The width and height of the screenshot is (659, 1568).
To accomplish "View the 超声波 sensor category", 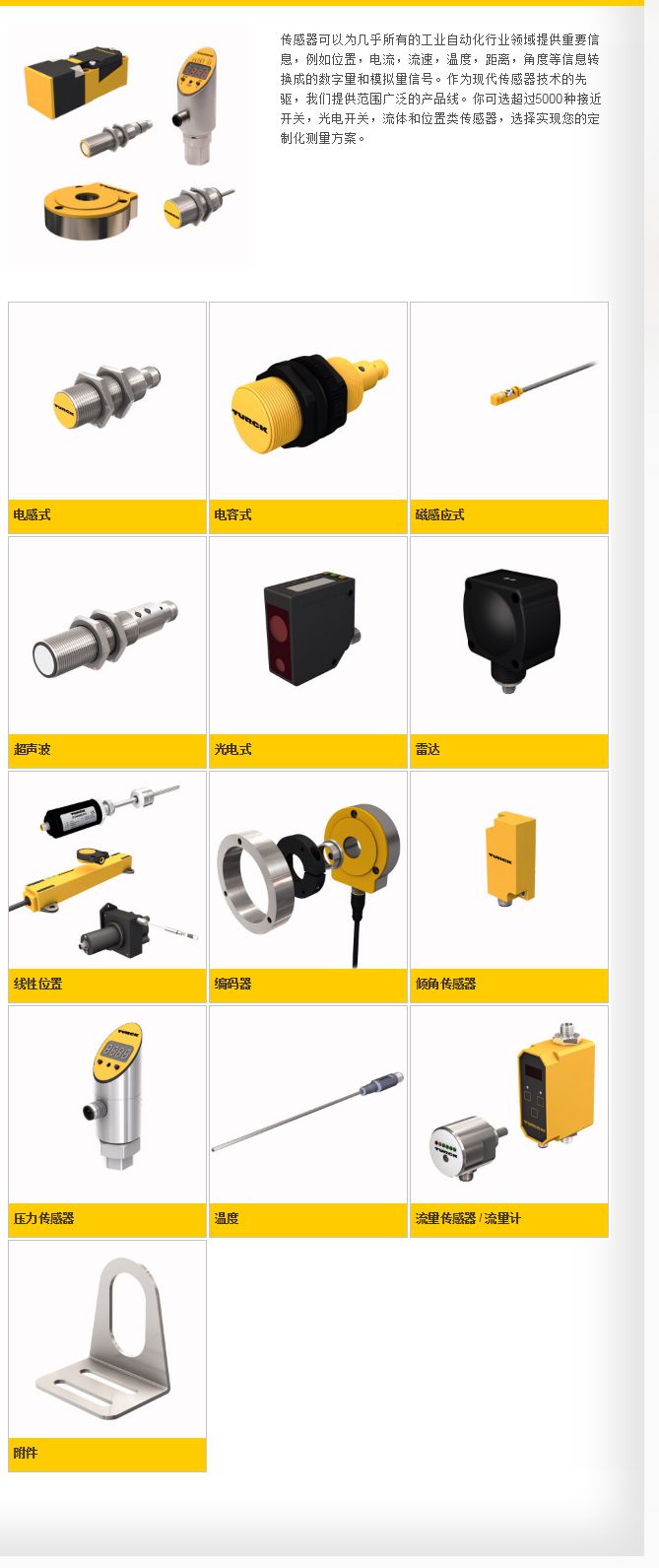I will 107,651.
